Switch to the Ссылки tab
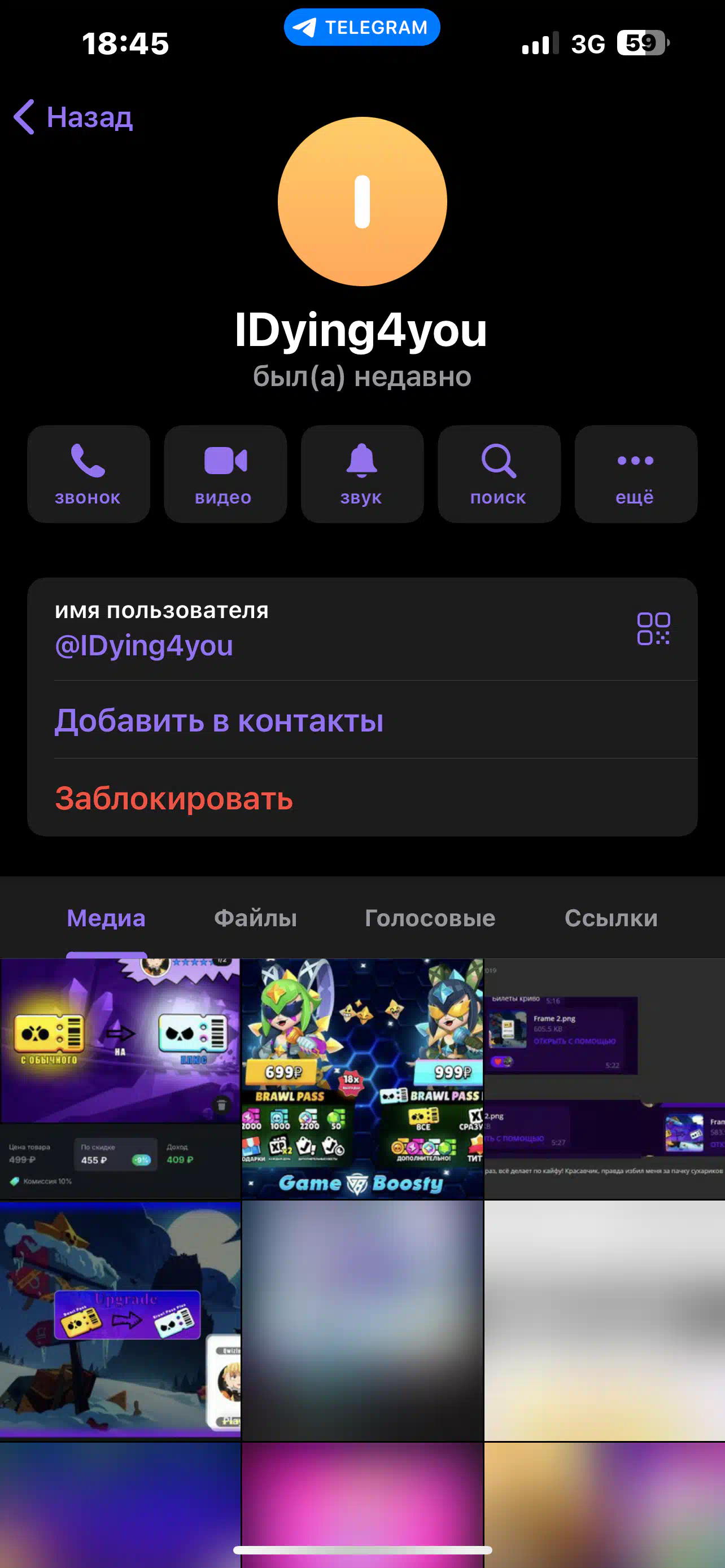This screenshot has width=725, height=1568. pyautogui.click(x=610, y=917)
